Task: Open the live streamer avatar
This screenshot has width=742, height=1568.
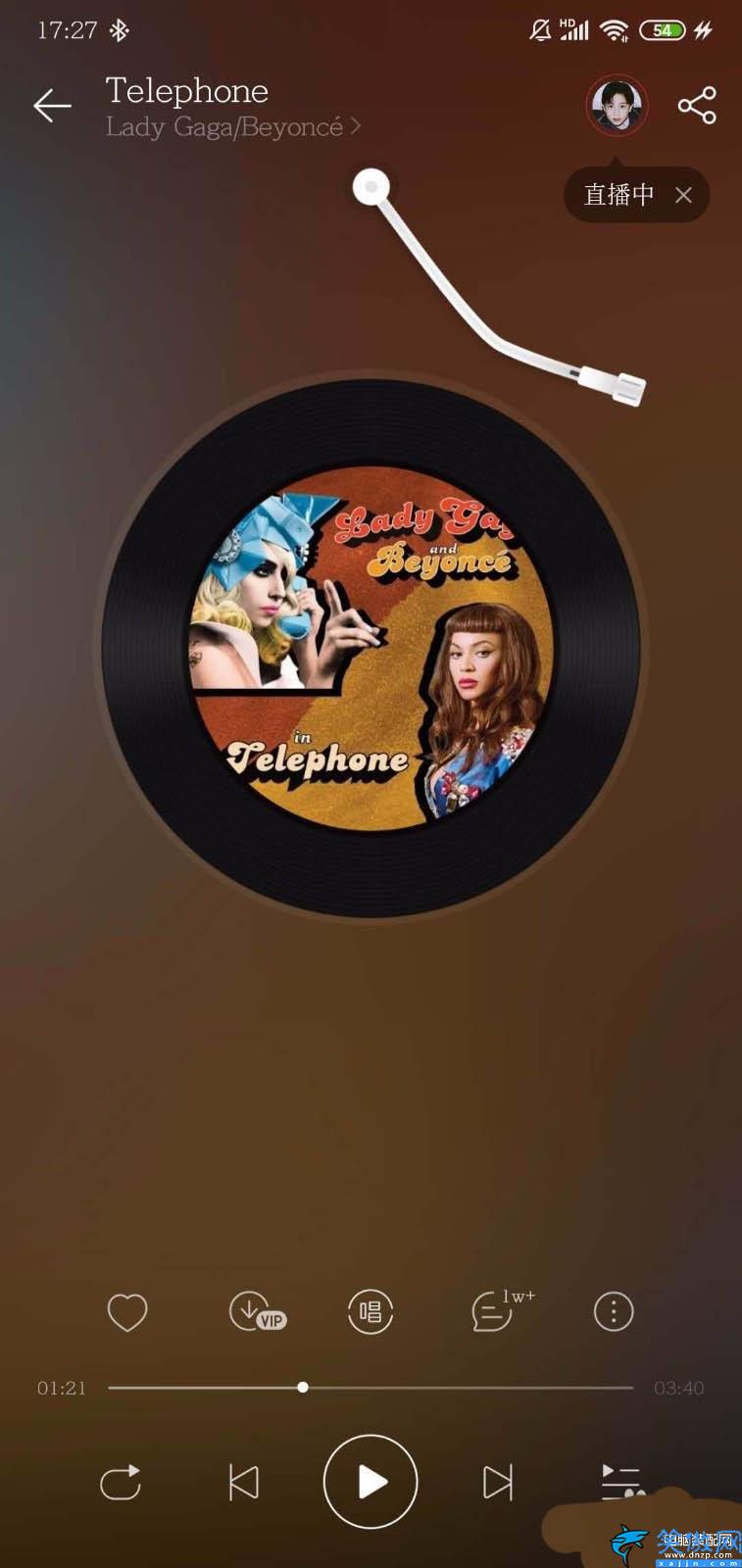Action: pos(617,105)
